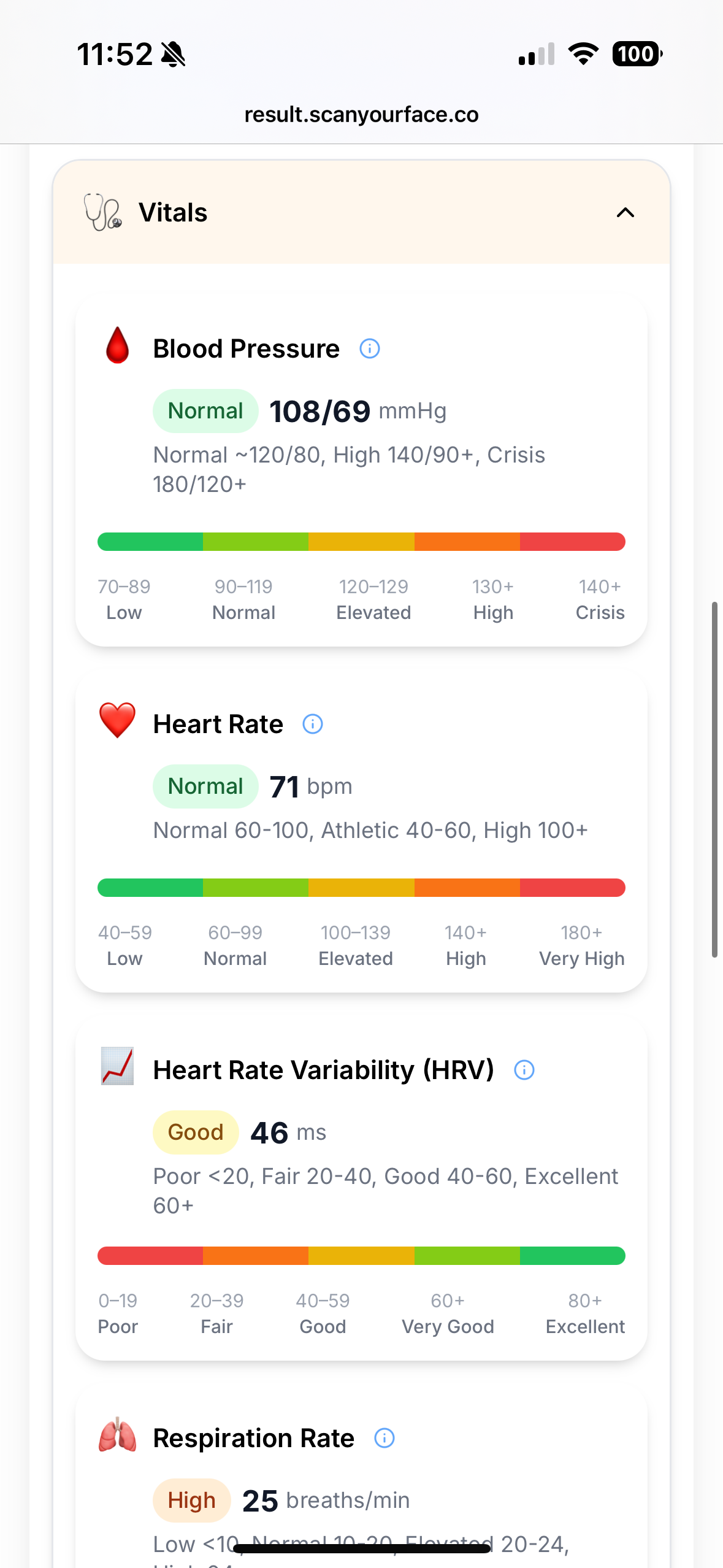The image size is (723, 1568).
Task: Collapse the Vitals section chevron
Action: click(x=625, y=212)
